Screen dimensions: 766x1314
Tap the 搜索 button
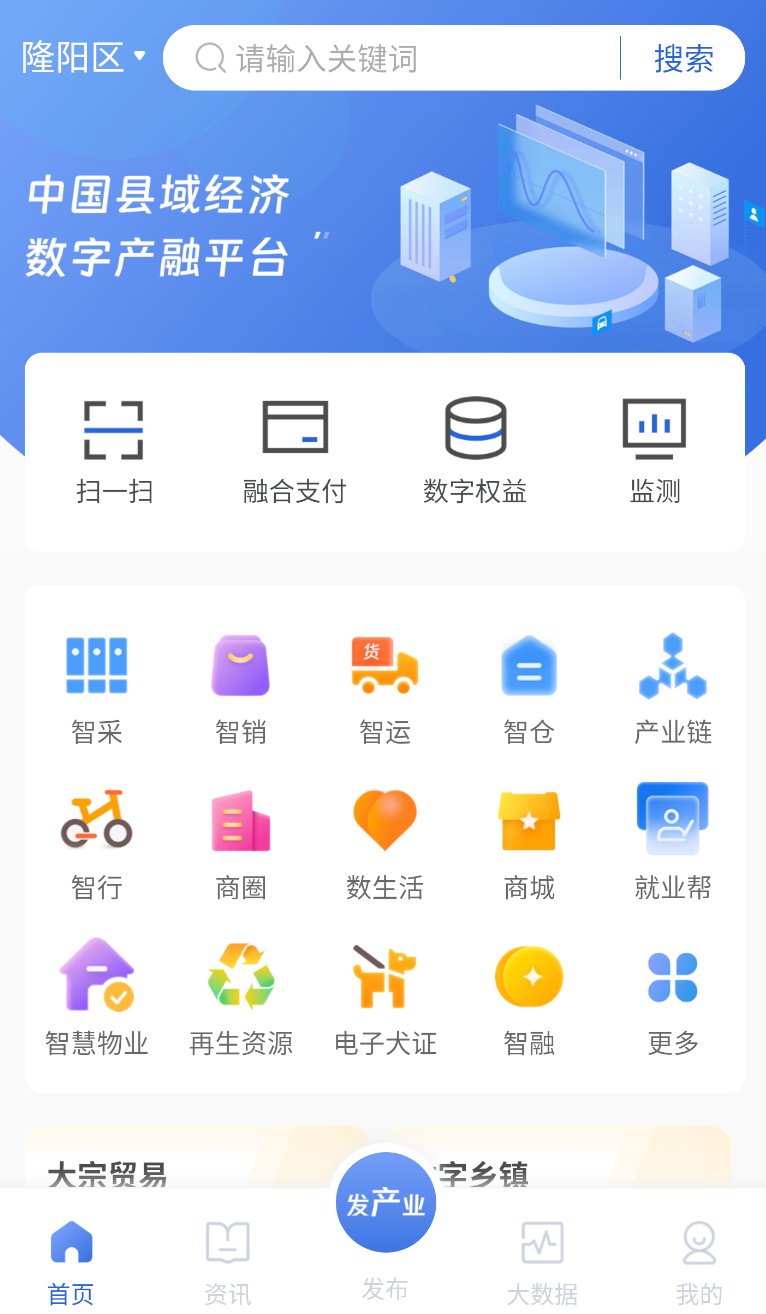(x=684, y=58)
